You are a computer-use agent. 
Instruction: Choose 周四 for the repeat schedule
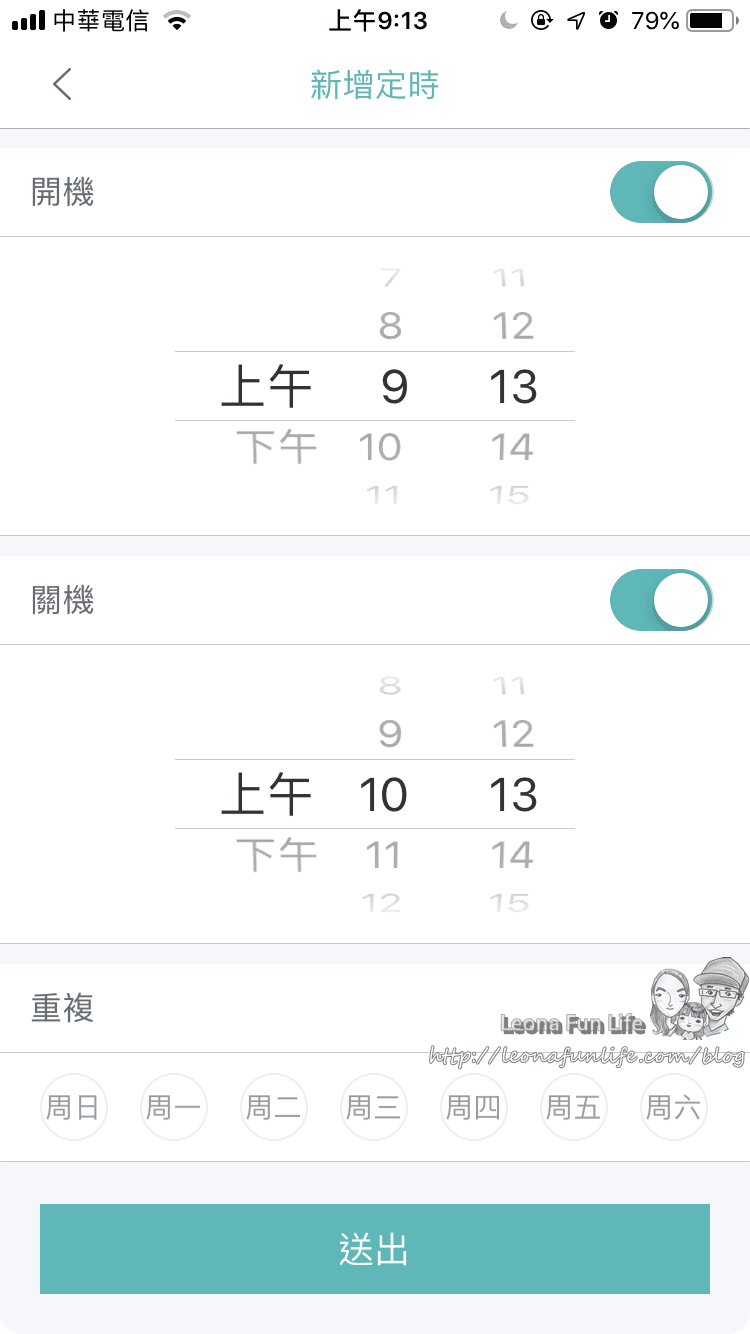click(x=473, y=1107)
